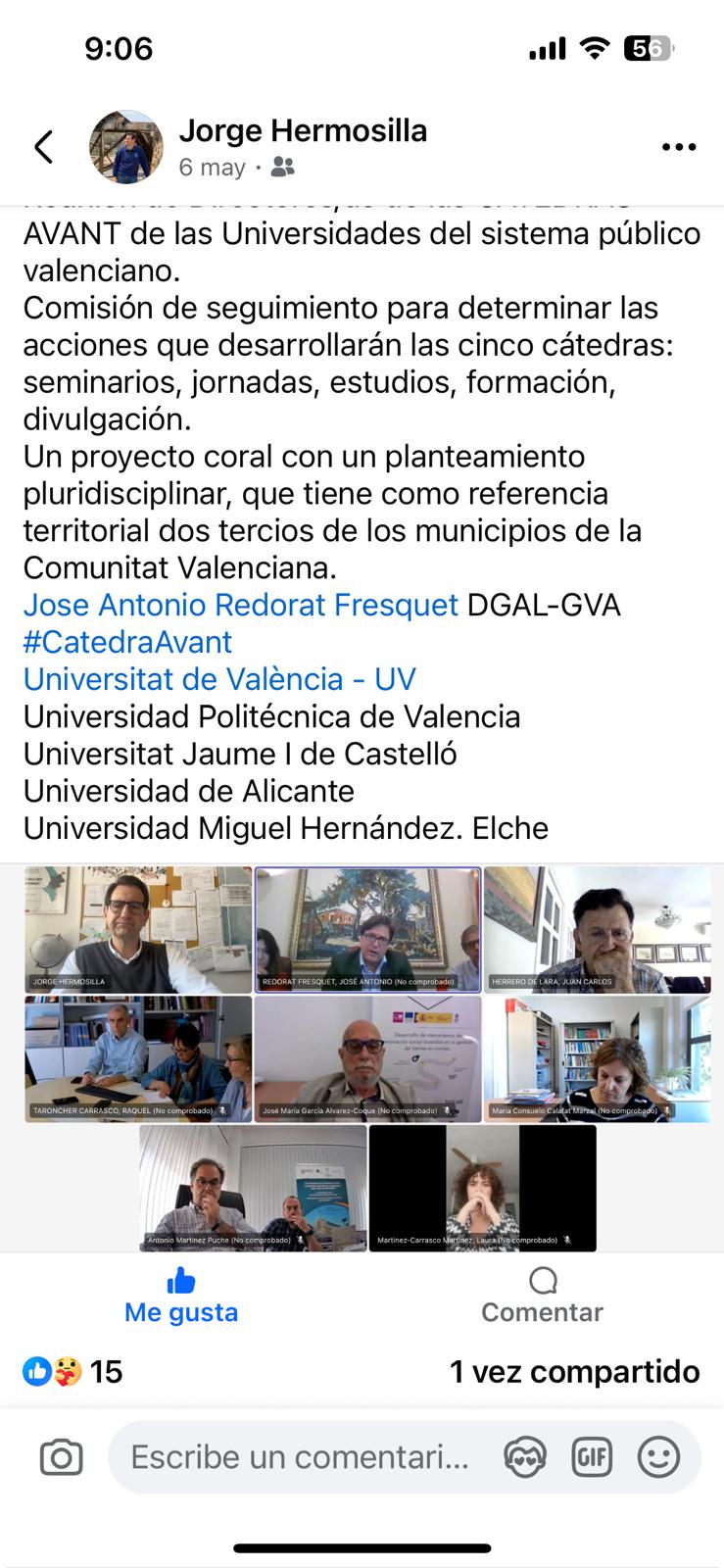Open Jorge Hermosilla's name link
Screen dimensions: 724x1568
point(303,130)
